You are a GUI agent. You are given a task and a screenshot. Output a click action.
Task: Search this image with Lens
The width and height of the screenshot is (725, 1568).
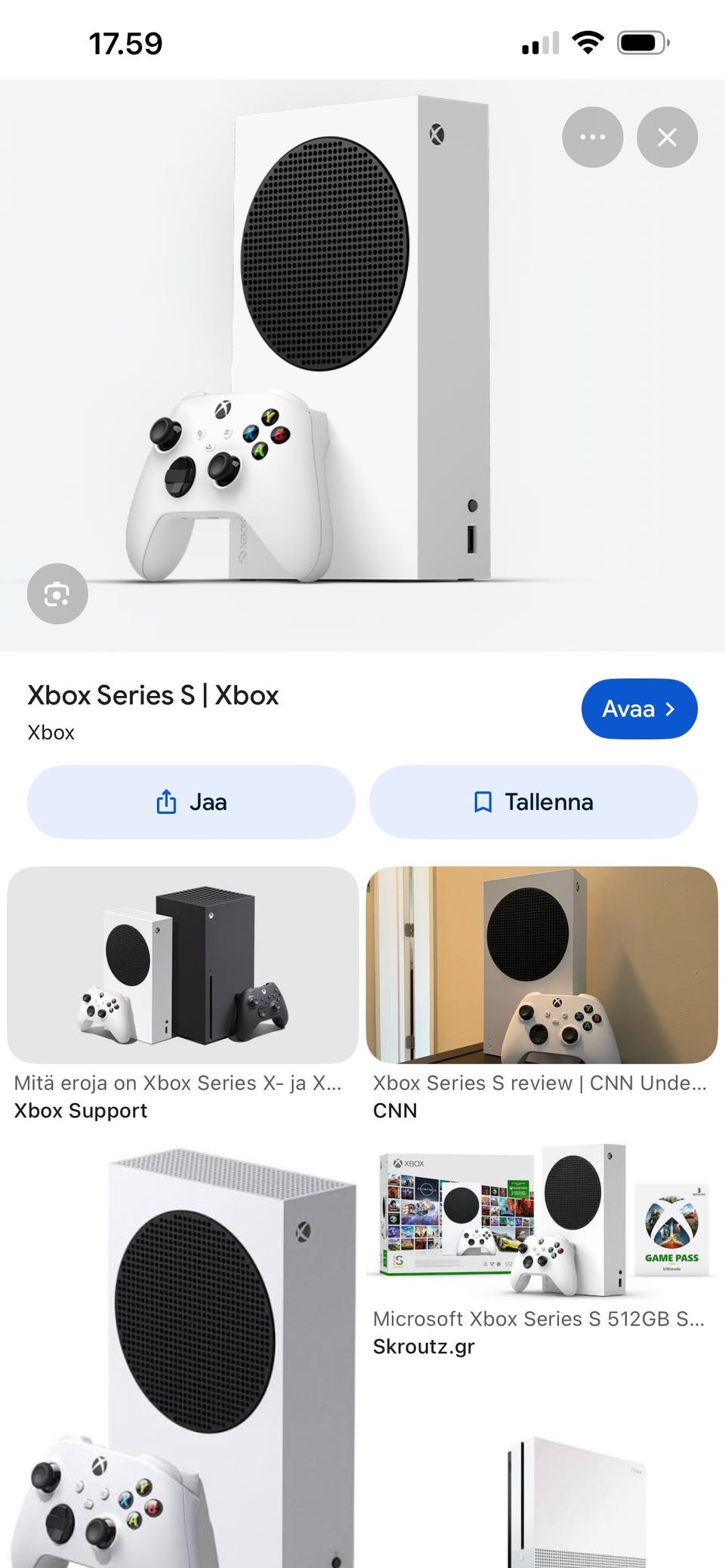coord(57,594)
